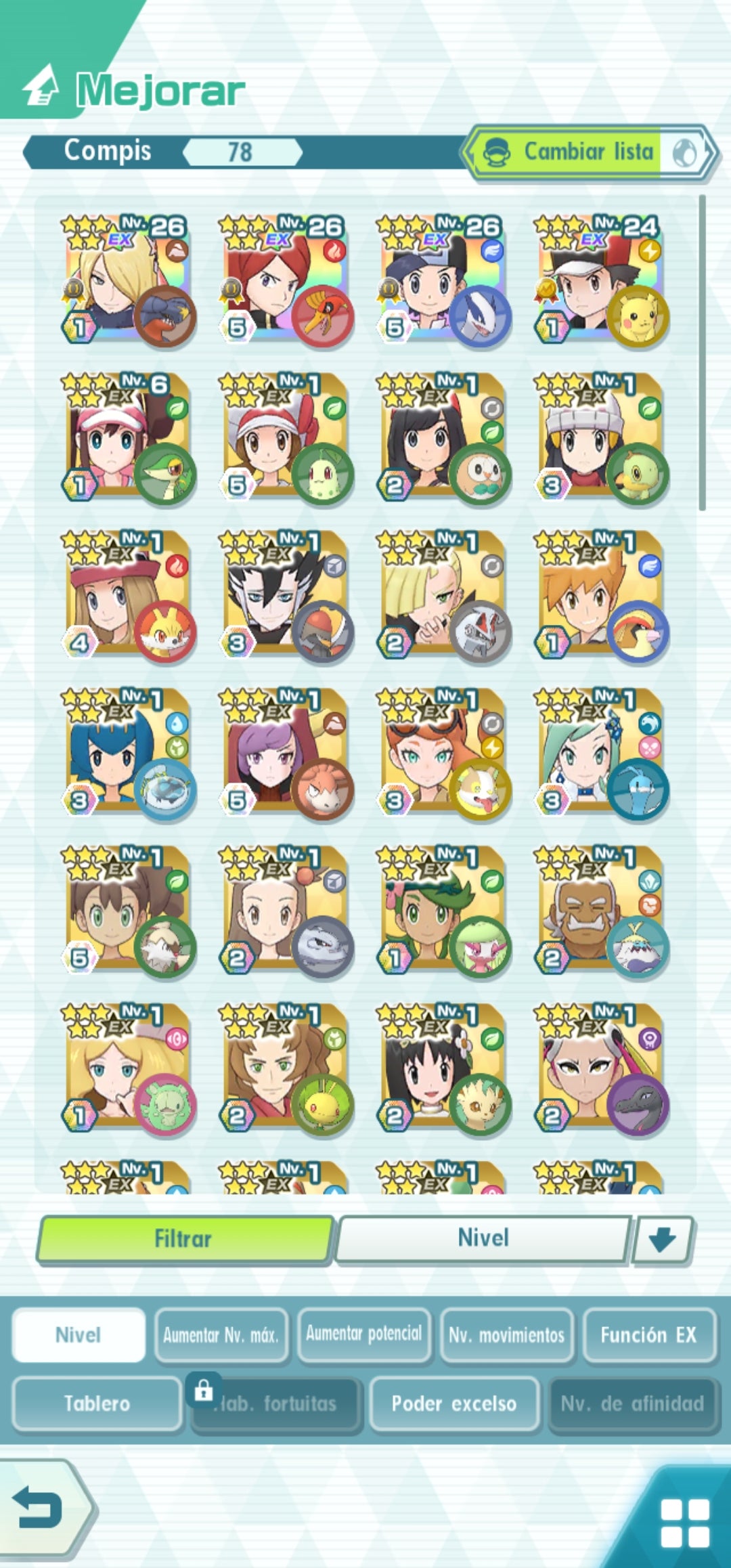Choose the Pidgeot sync pair
The image size is (731, 1568).
click(x=601, y=595)
